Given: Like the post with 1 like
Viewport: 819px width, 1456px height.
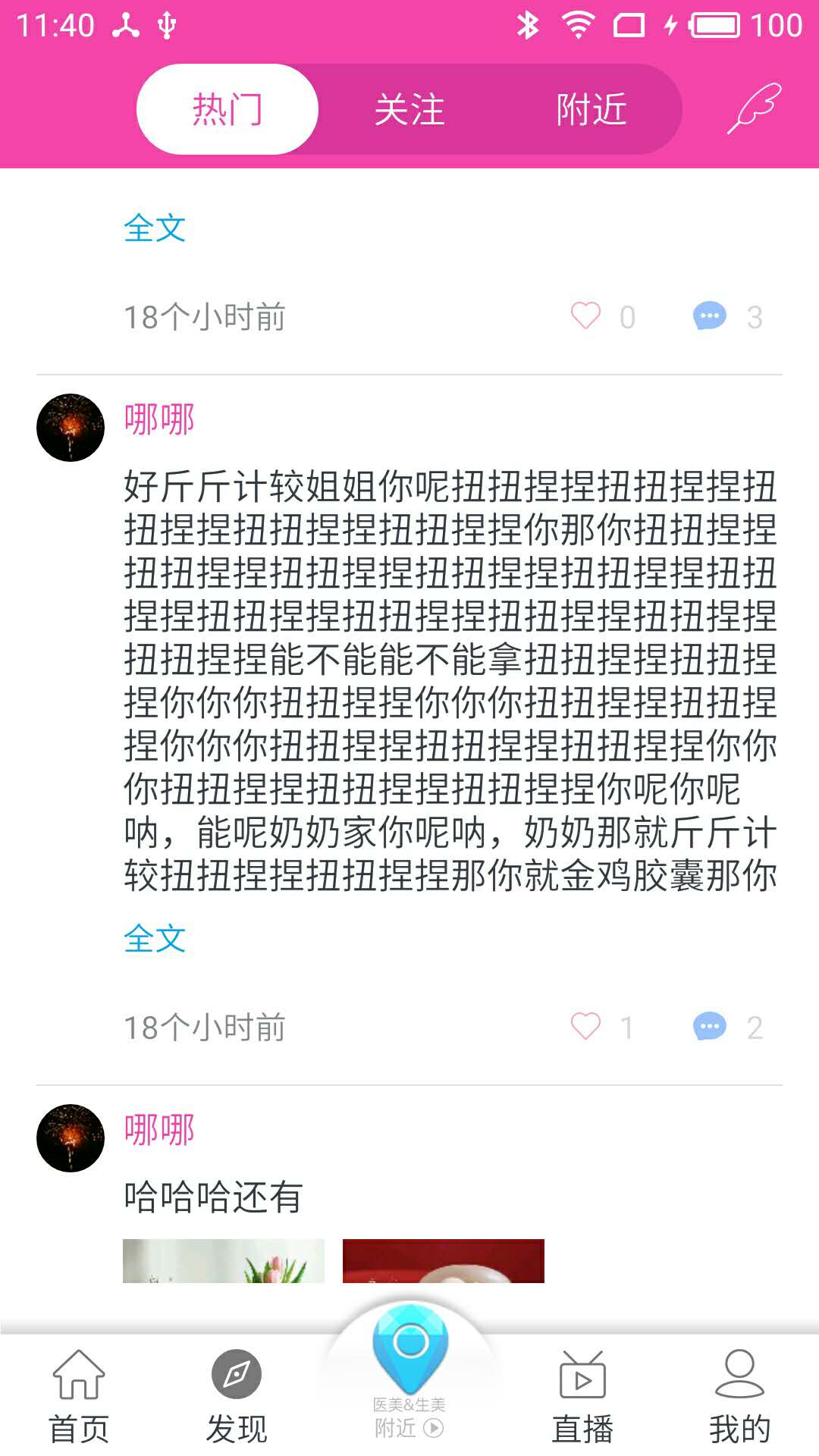Looking at the screenshot, I should (585, 1027).
